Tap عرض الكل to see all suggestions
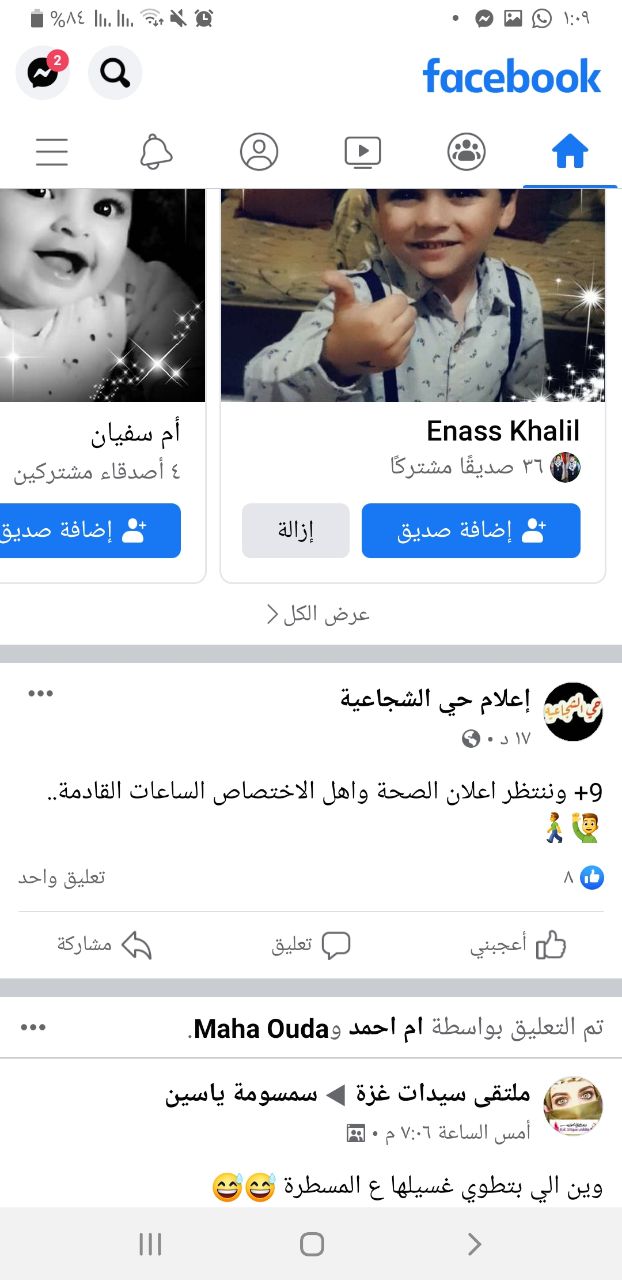622x1280 pixels. tap(318, 615)
